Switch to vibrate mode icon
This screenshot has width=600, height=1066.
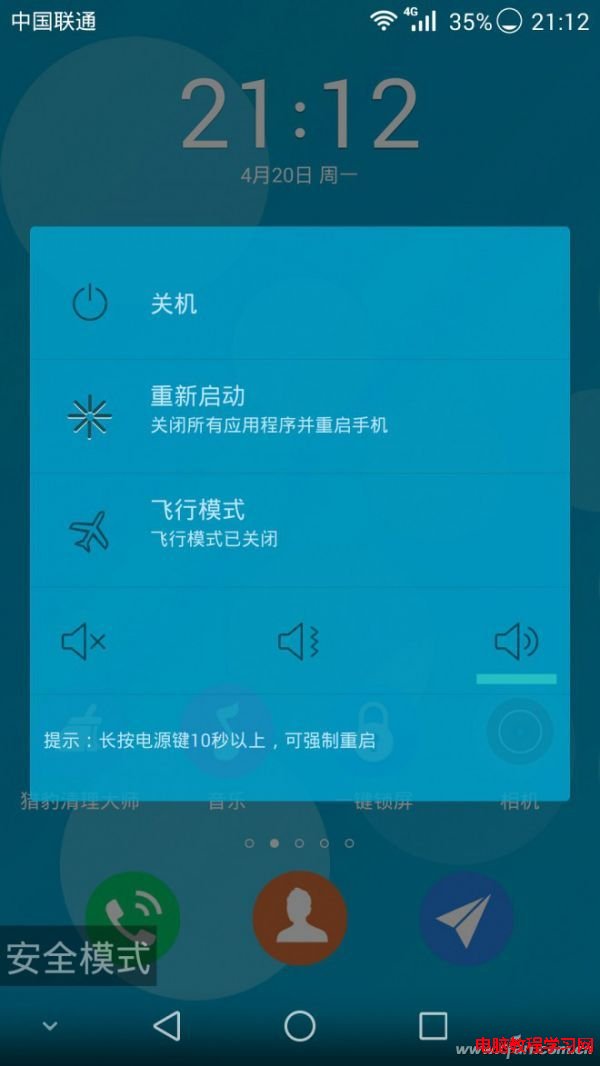click(x=298, y=642)
